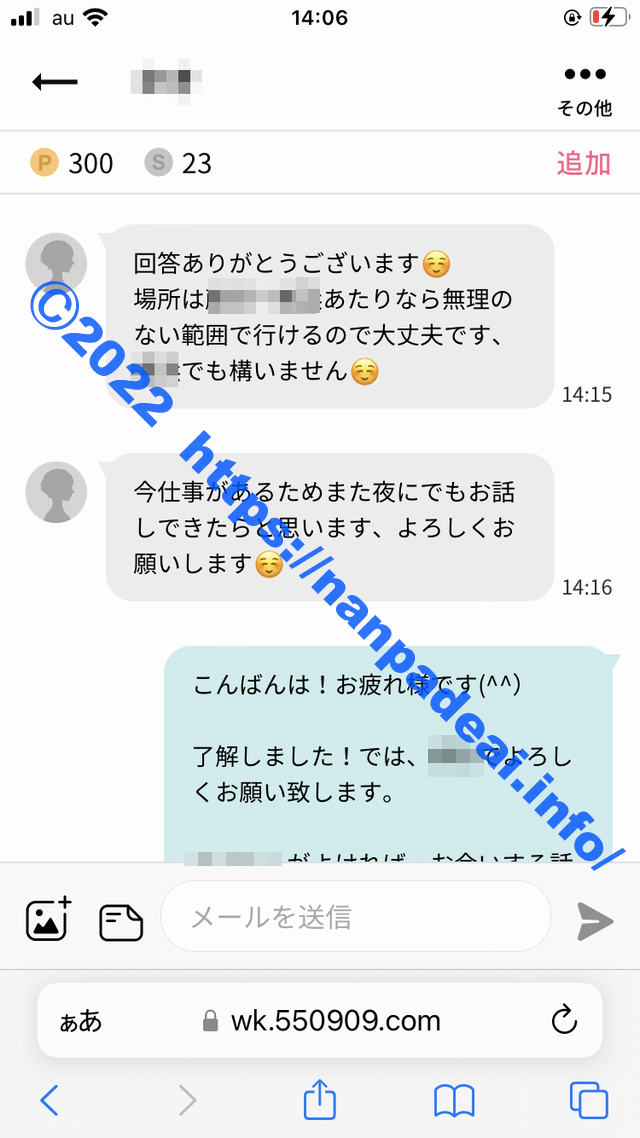Open the その他 overflow menu

[x=585, y=88]
